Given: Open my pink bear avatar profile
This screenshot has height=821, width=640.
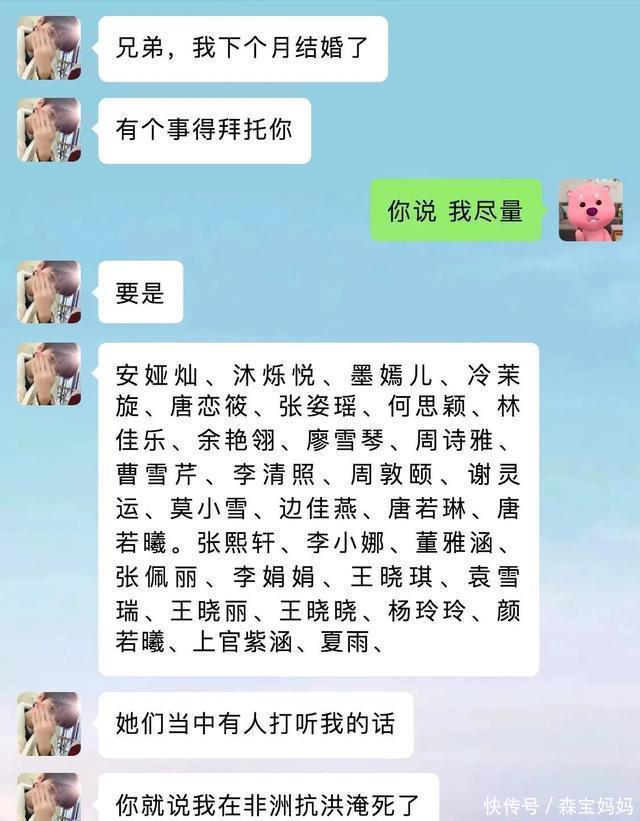Looking at the screenshot, I should pos(590,211).
